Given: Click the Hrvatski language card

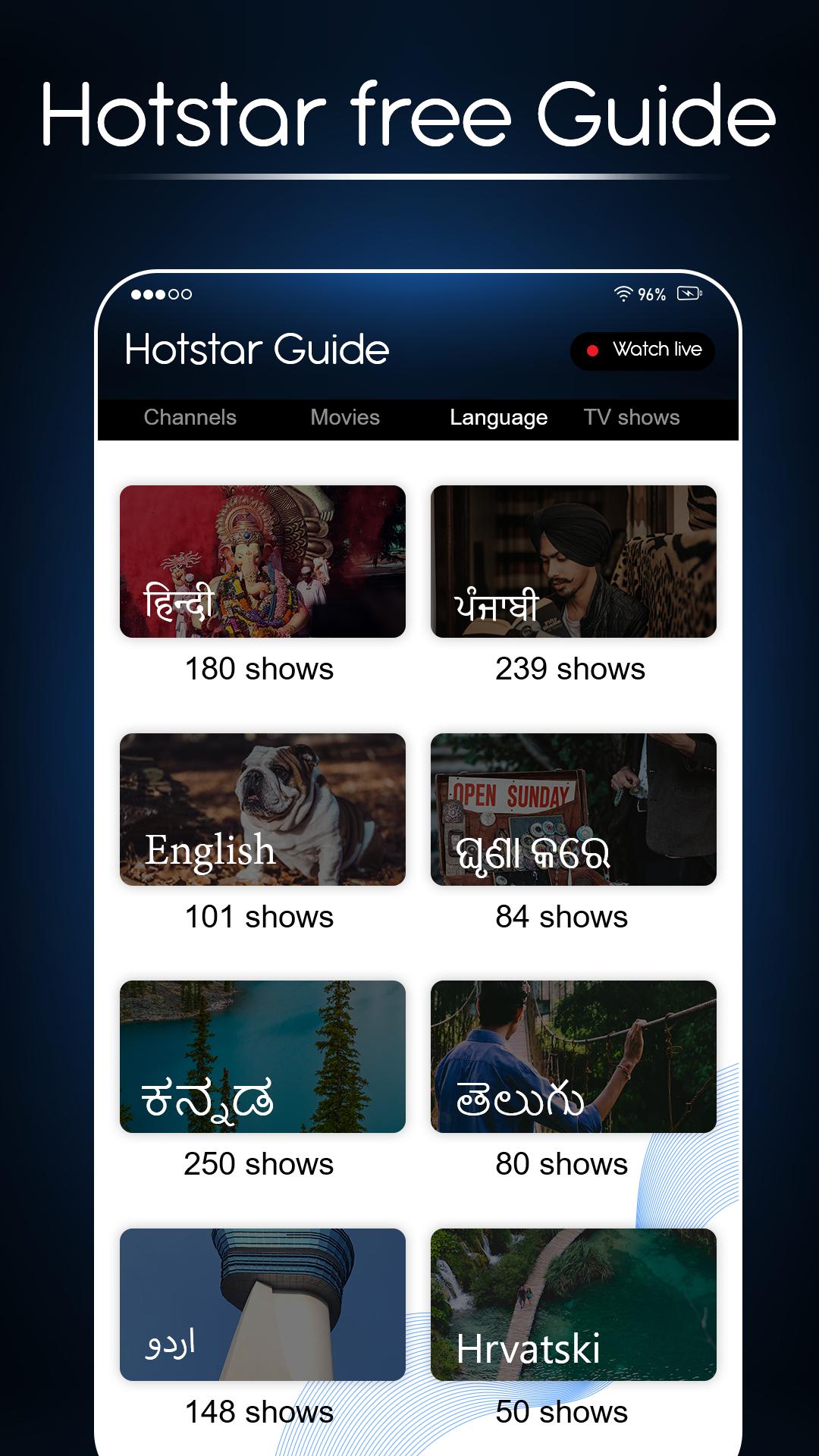Looking at the screenshot, I should [573, 1301].
